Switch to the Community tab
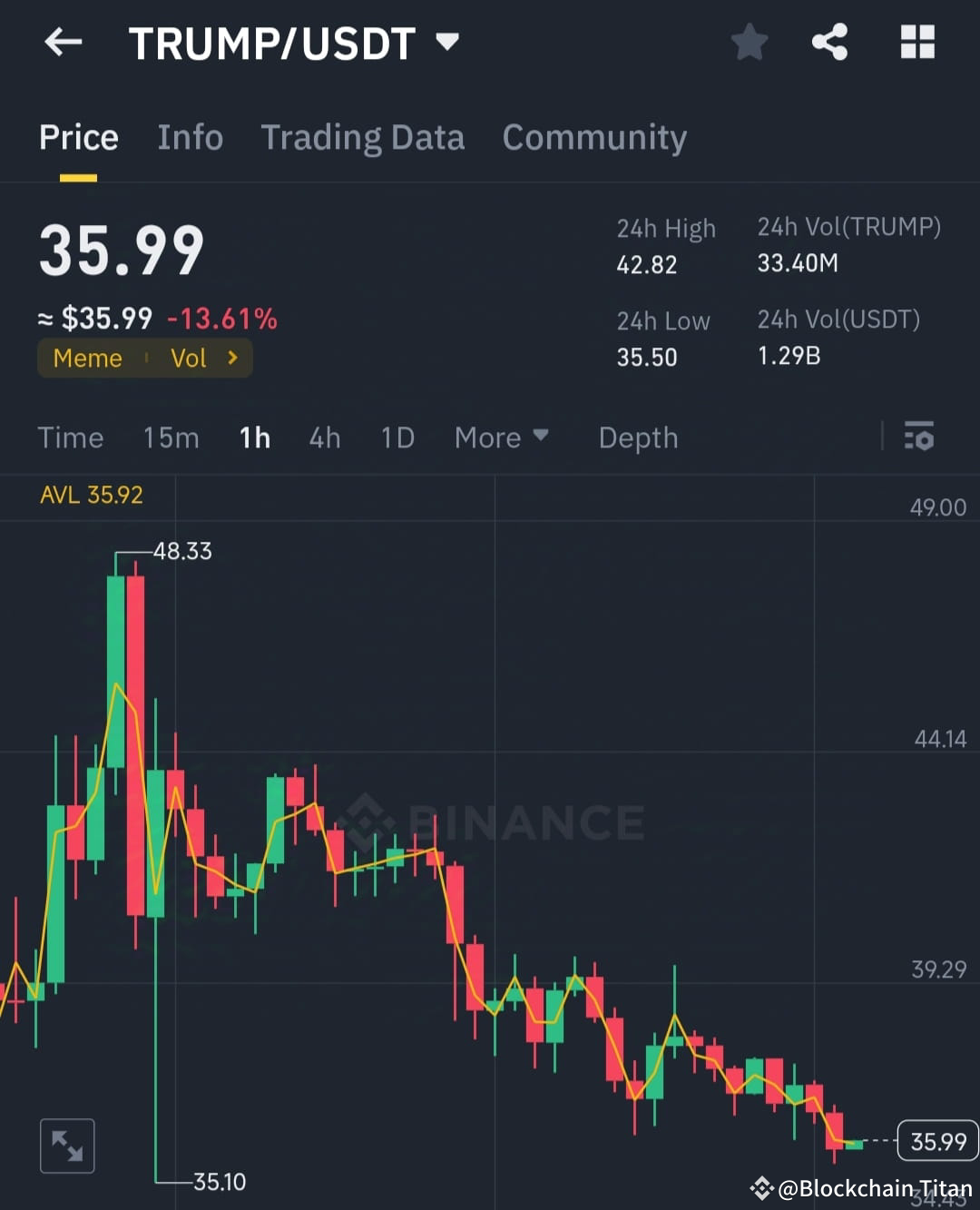Viewport: 980px width, 1210px height. point(594,137)
